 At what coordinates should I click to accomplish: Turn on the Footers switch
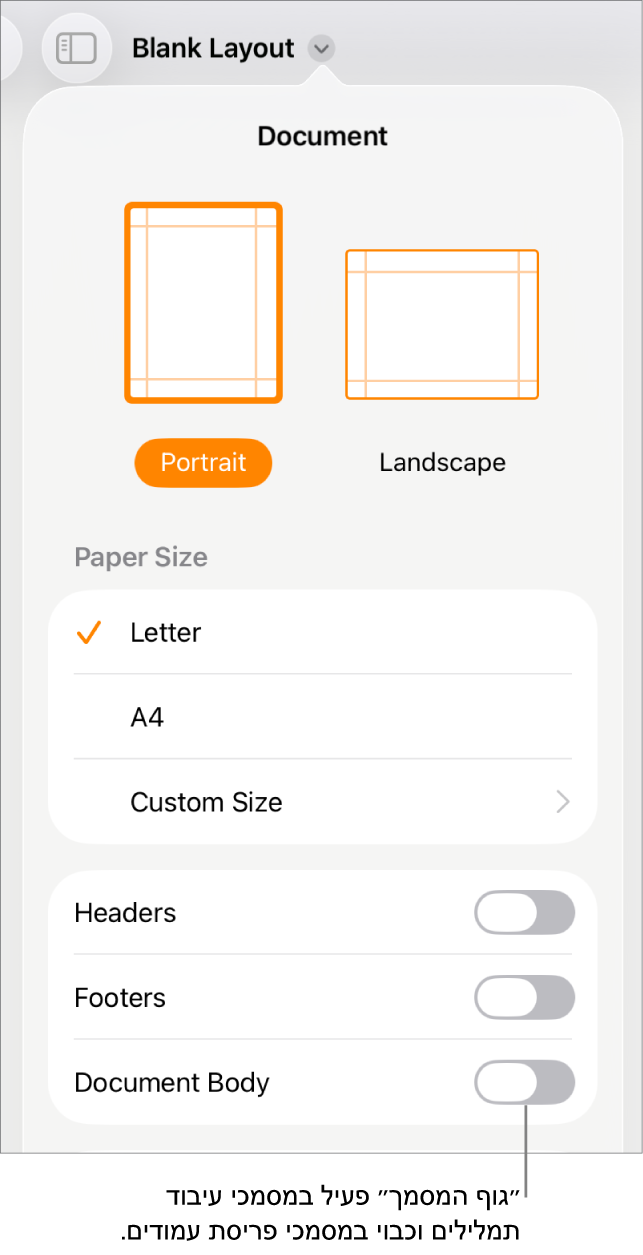click(x=524, y=998)
